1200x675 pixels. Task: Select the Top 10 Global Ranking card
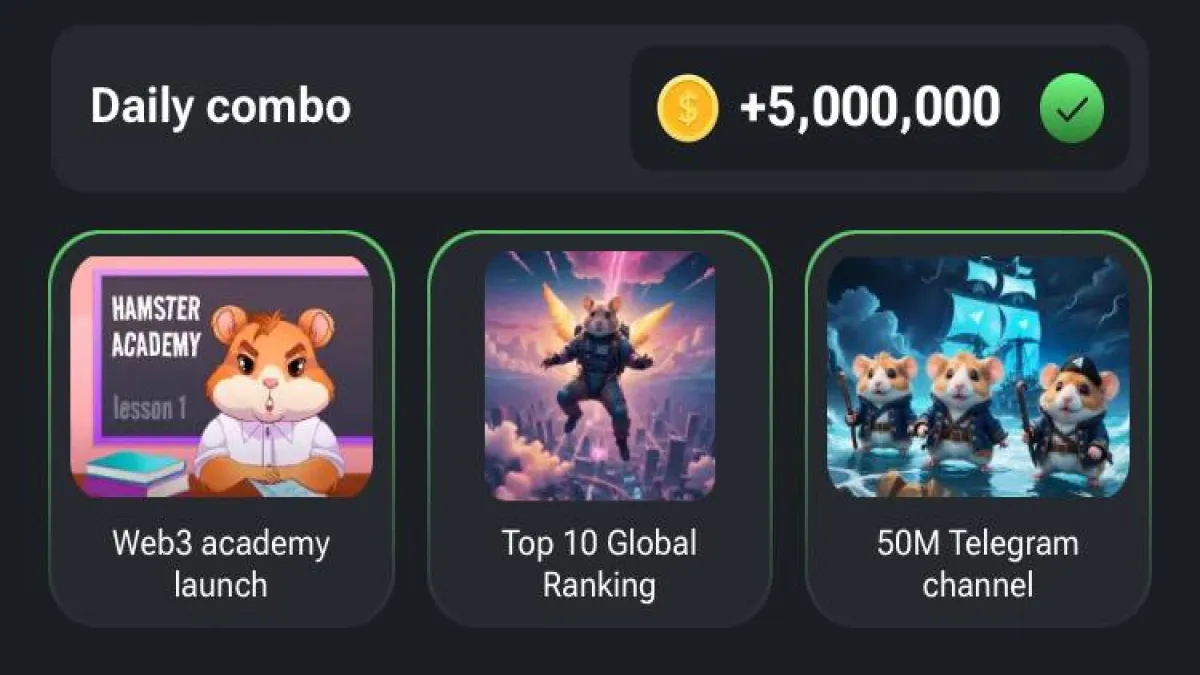599,430
